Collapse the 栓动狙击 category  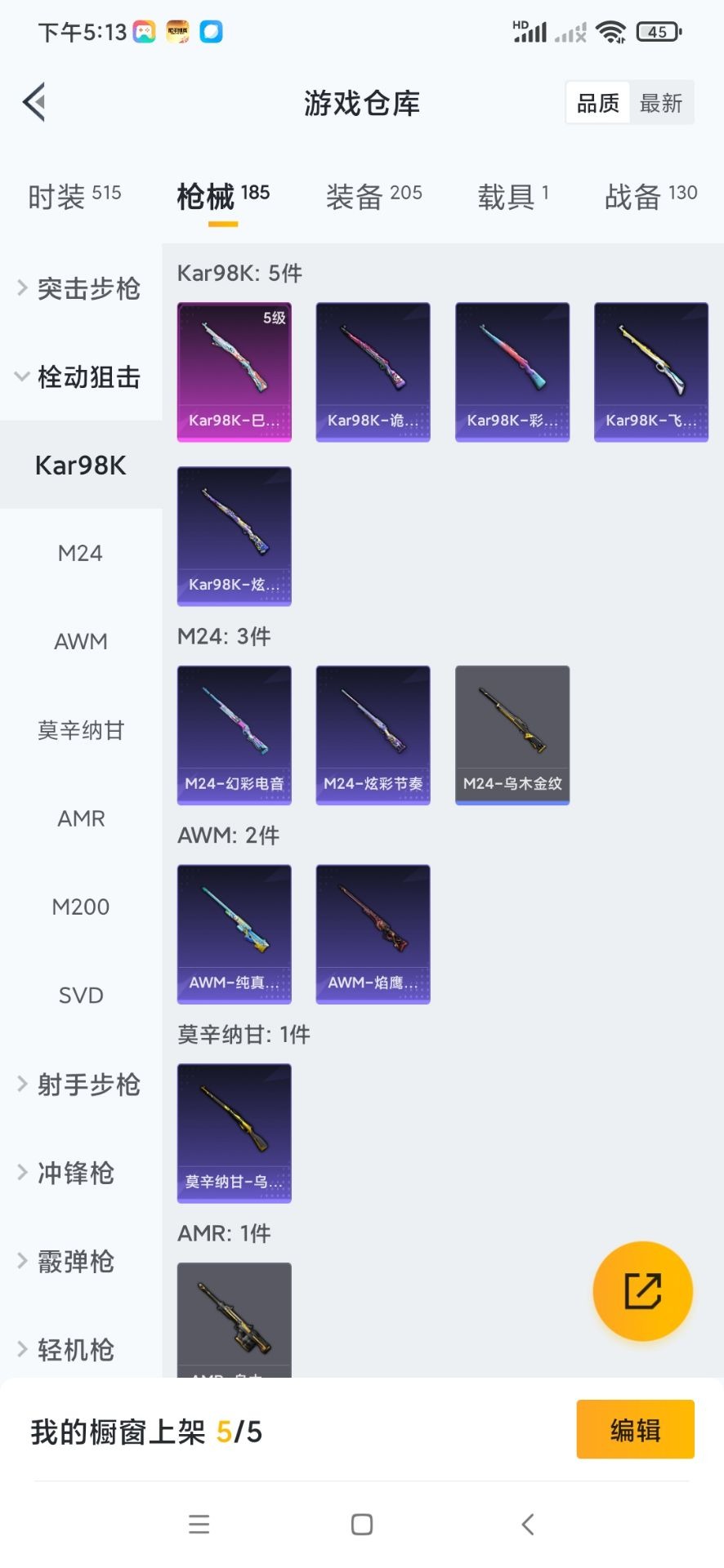point(80,377)
